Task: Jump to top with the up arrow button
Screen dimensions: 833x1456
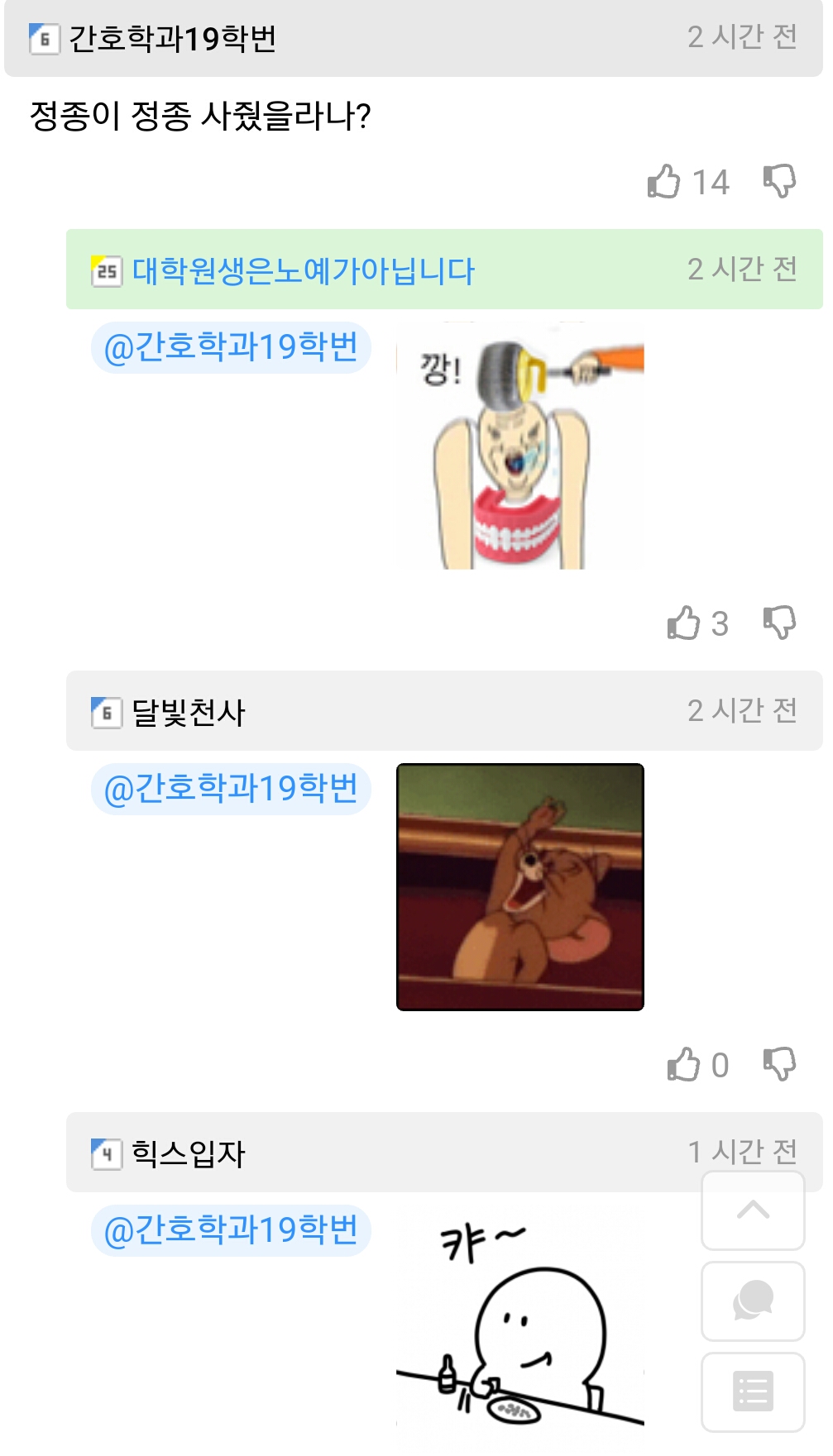Action: tap(753, 1210)
